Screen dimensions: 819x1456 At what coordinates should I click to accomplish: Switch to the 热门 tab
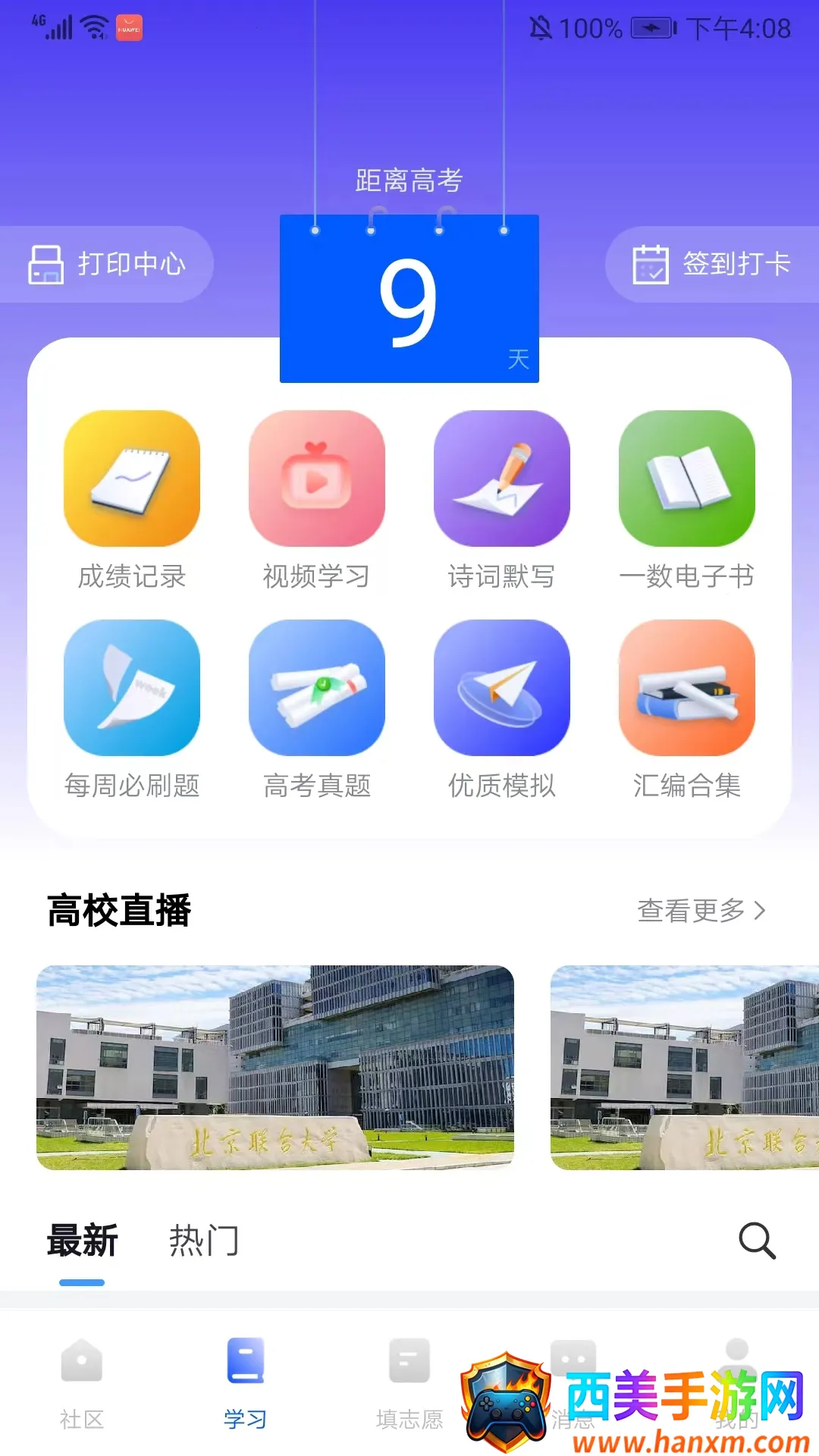(204, 1241)
